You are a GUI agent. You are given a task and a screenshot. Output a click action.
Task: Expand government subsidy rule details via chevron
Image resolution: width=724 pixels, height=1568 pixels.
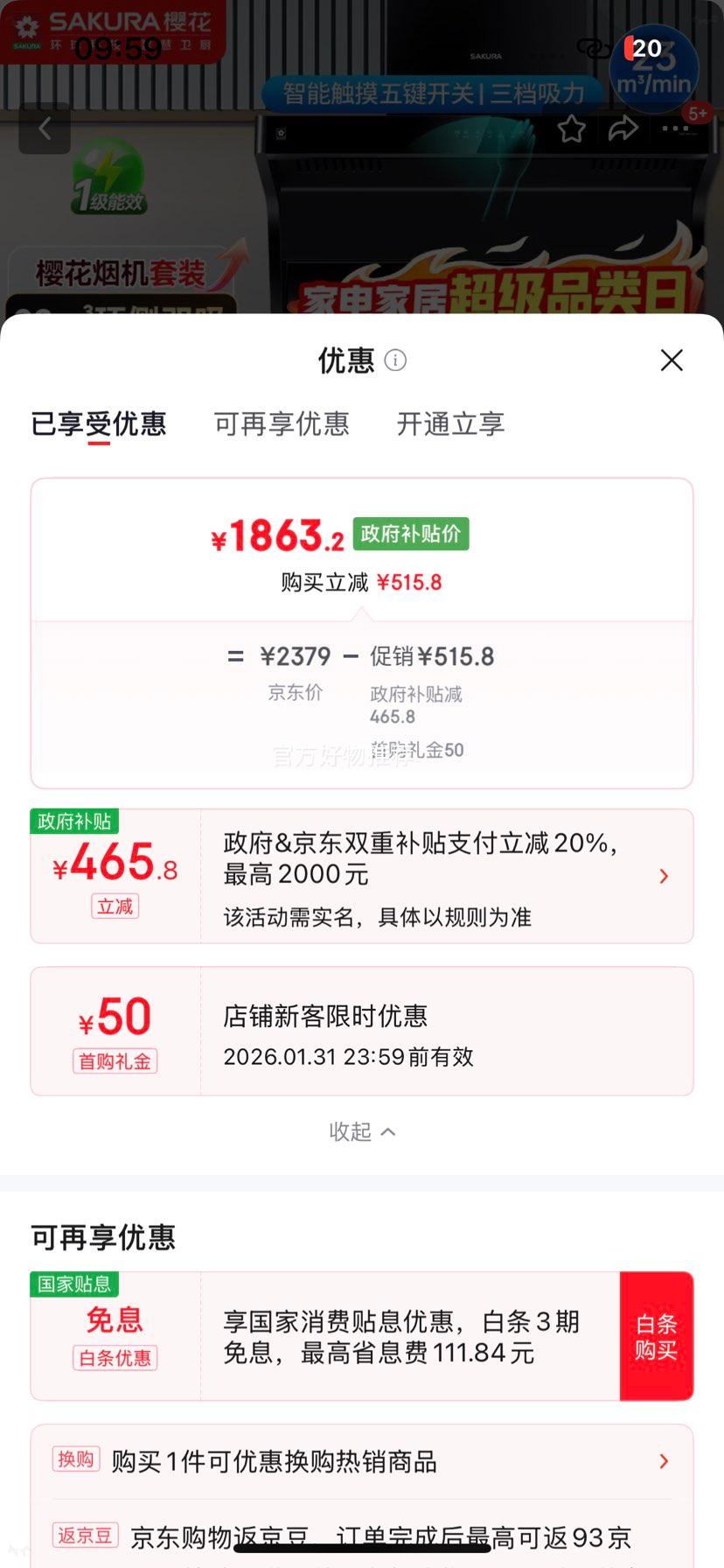664,876
